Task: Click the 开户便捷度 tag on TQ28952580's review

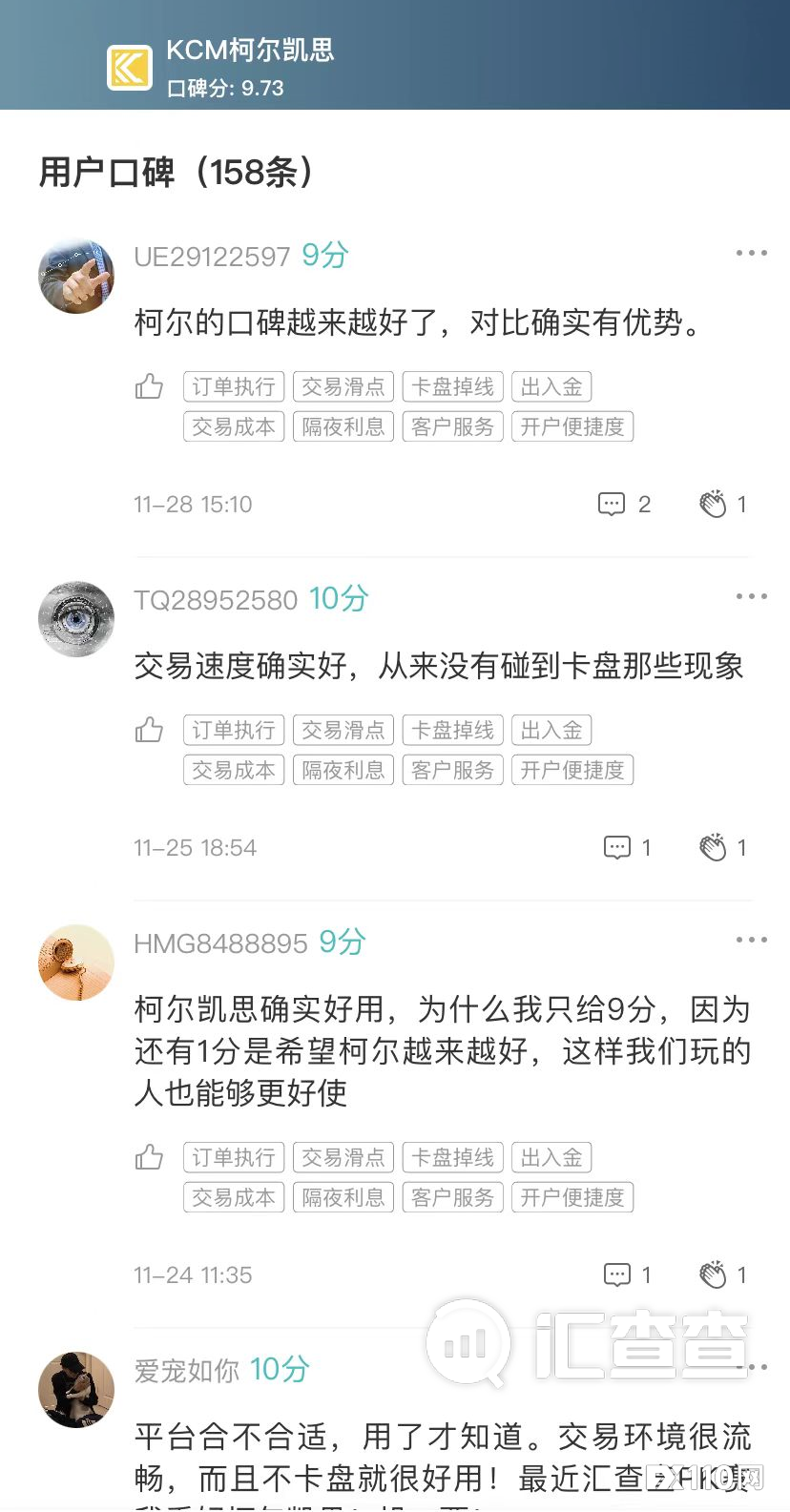Action: (x=572, y=770)
